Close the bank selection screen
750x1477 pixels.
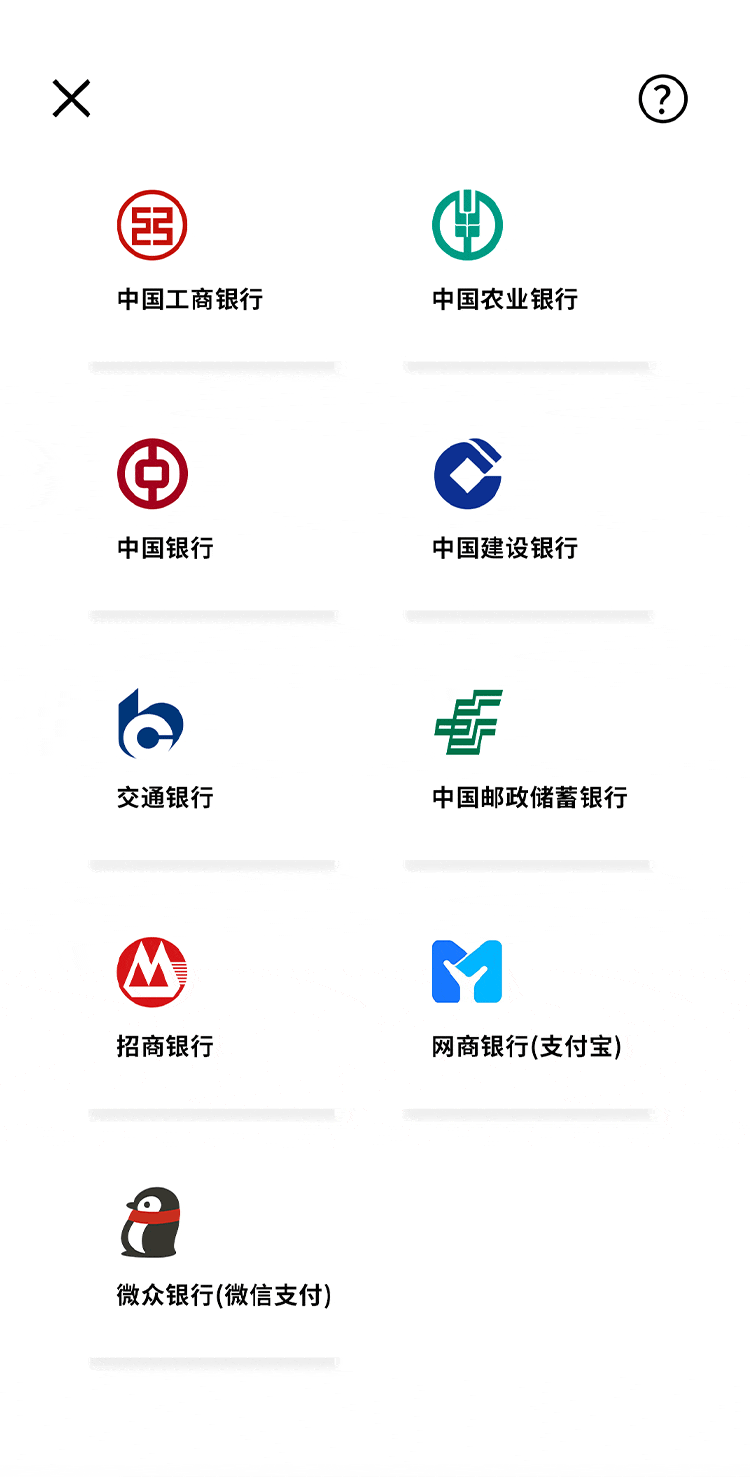pyautogui.click(x=71, y=99)
